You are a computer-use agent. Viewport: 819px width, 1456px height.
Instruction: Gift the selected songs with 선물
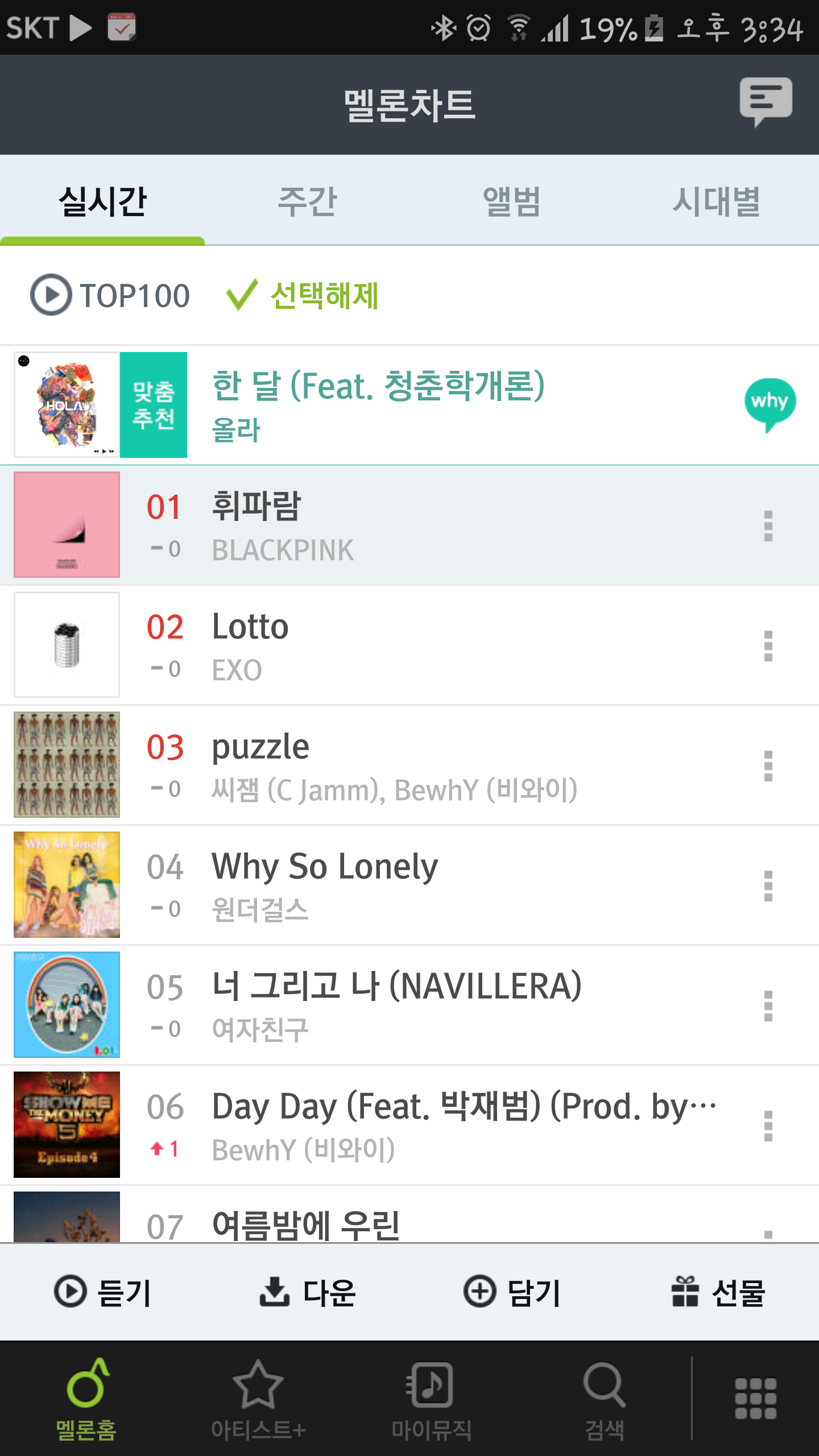(x=718, y=1292)
